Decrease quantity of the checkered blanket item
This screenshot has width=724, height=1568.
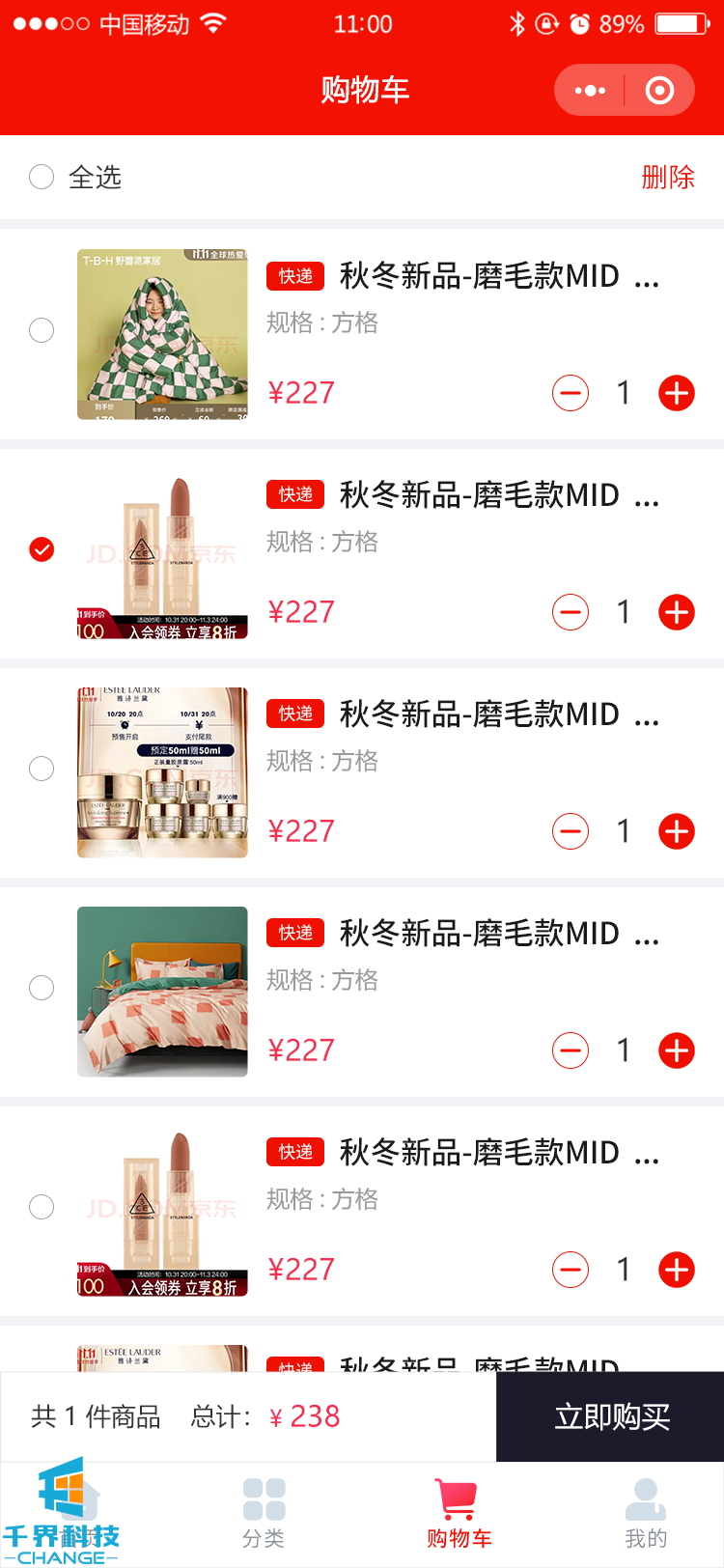(571, 393)
